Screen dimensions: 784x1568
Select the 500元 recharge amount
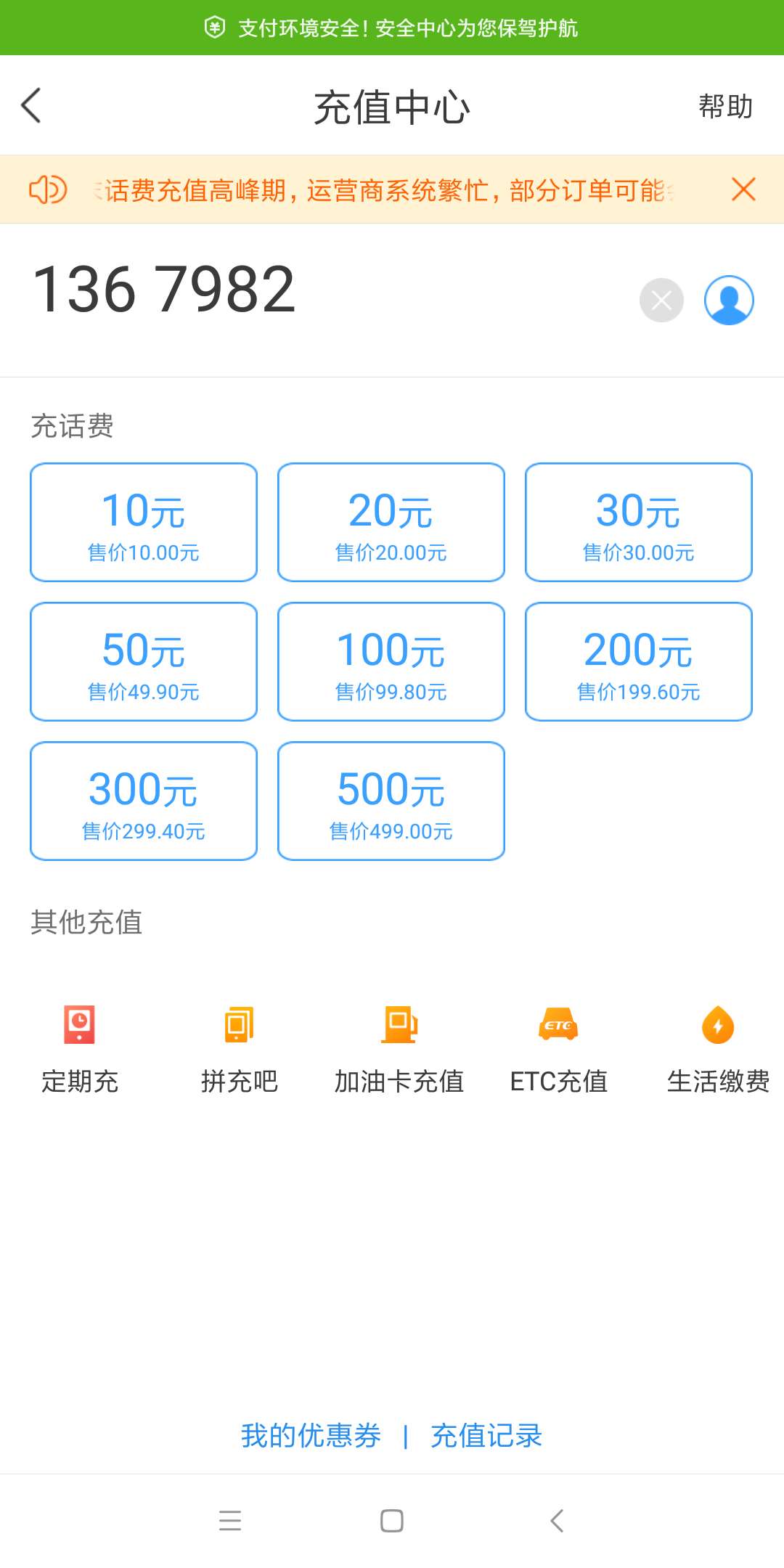391,801
